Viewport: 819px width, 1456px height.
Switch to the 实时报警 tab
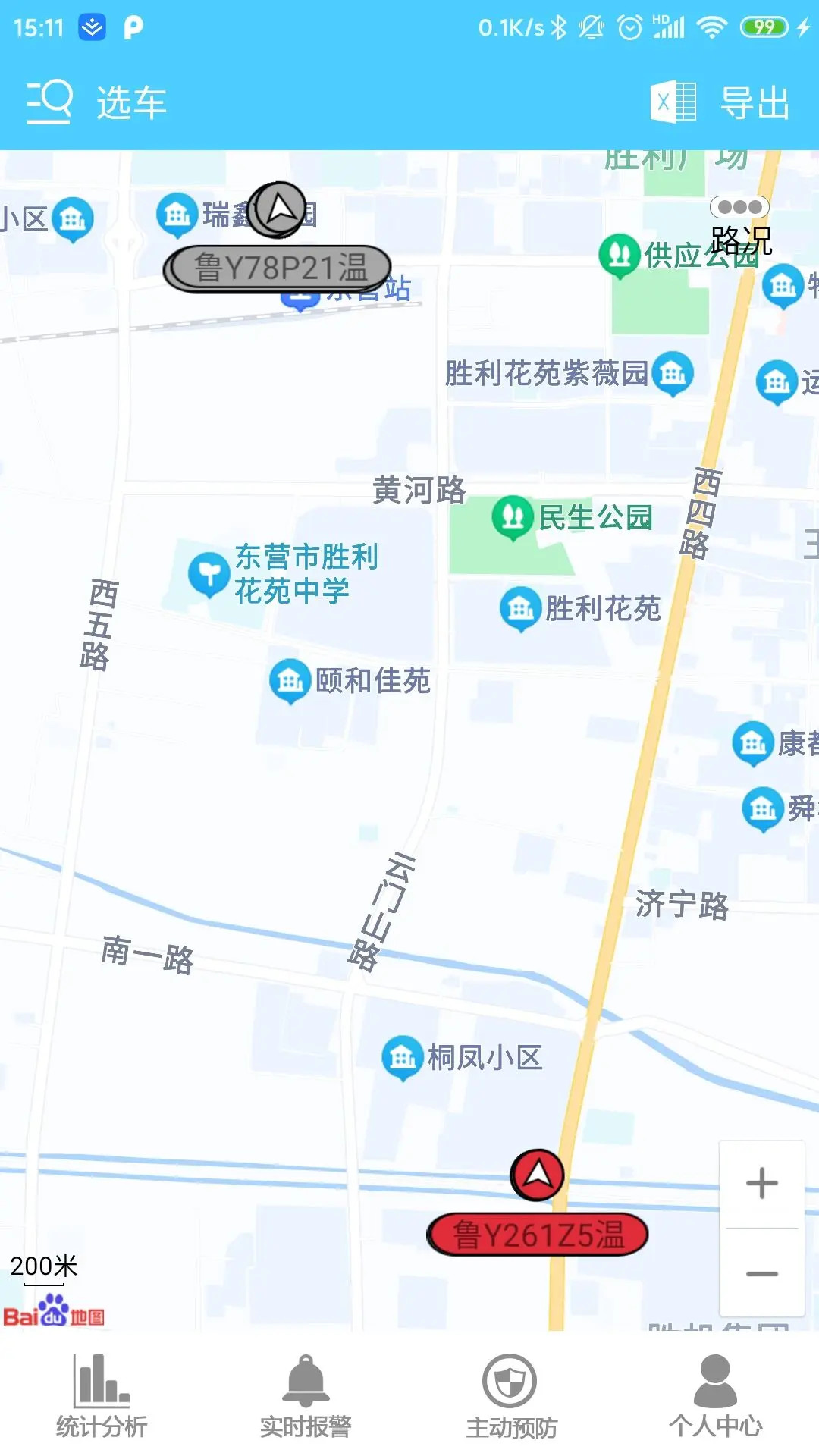(306, 1396)
